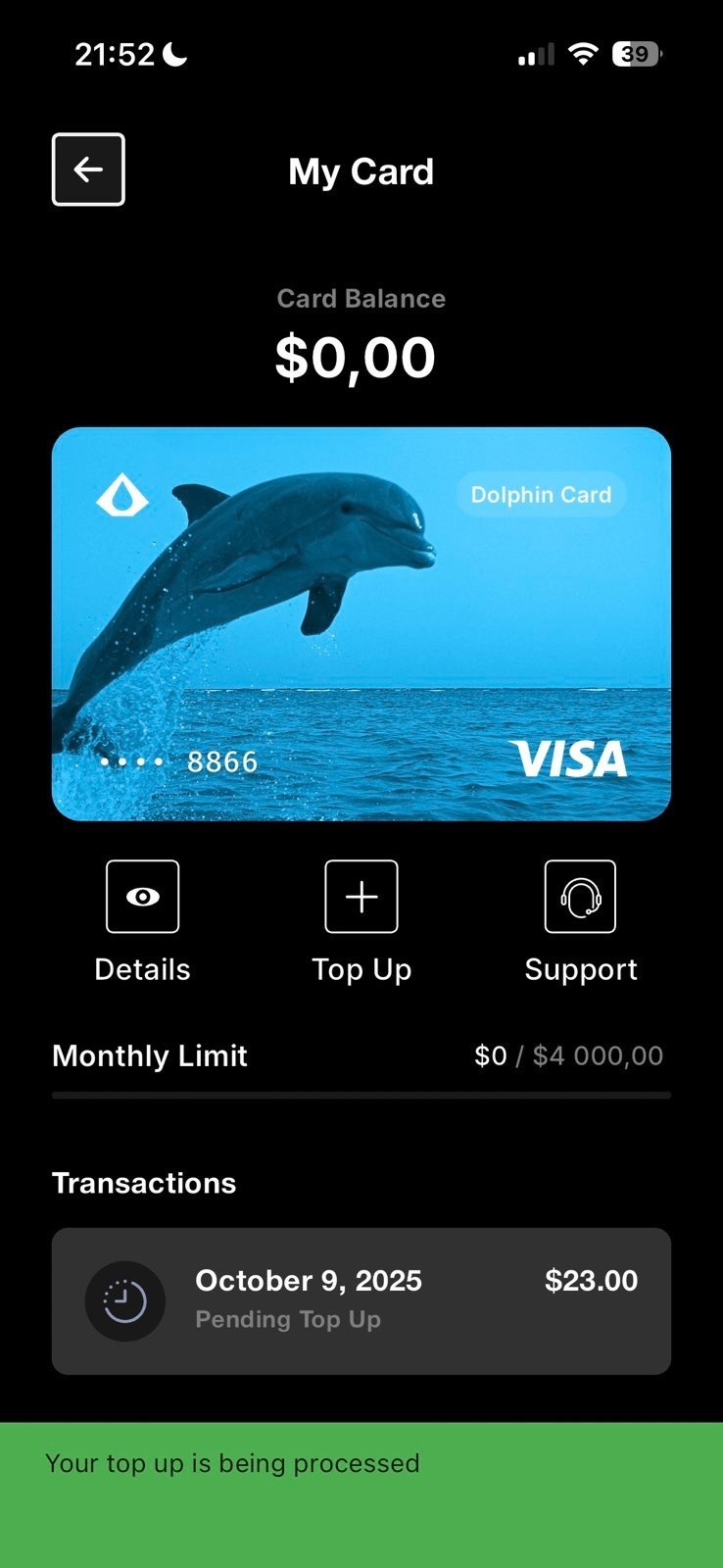Contact Support via the headset button
723x1568 pixels.
click(x=580, y=897)
